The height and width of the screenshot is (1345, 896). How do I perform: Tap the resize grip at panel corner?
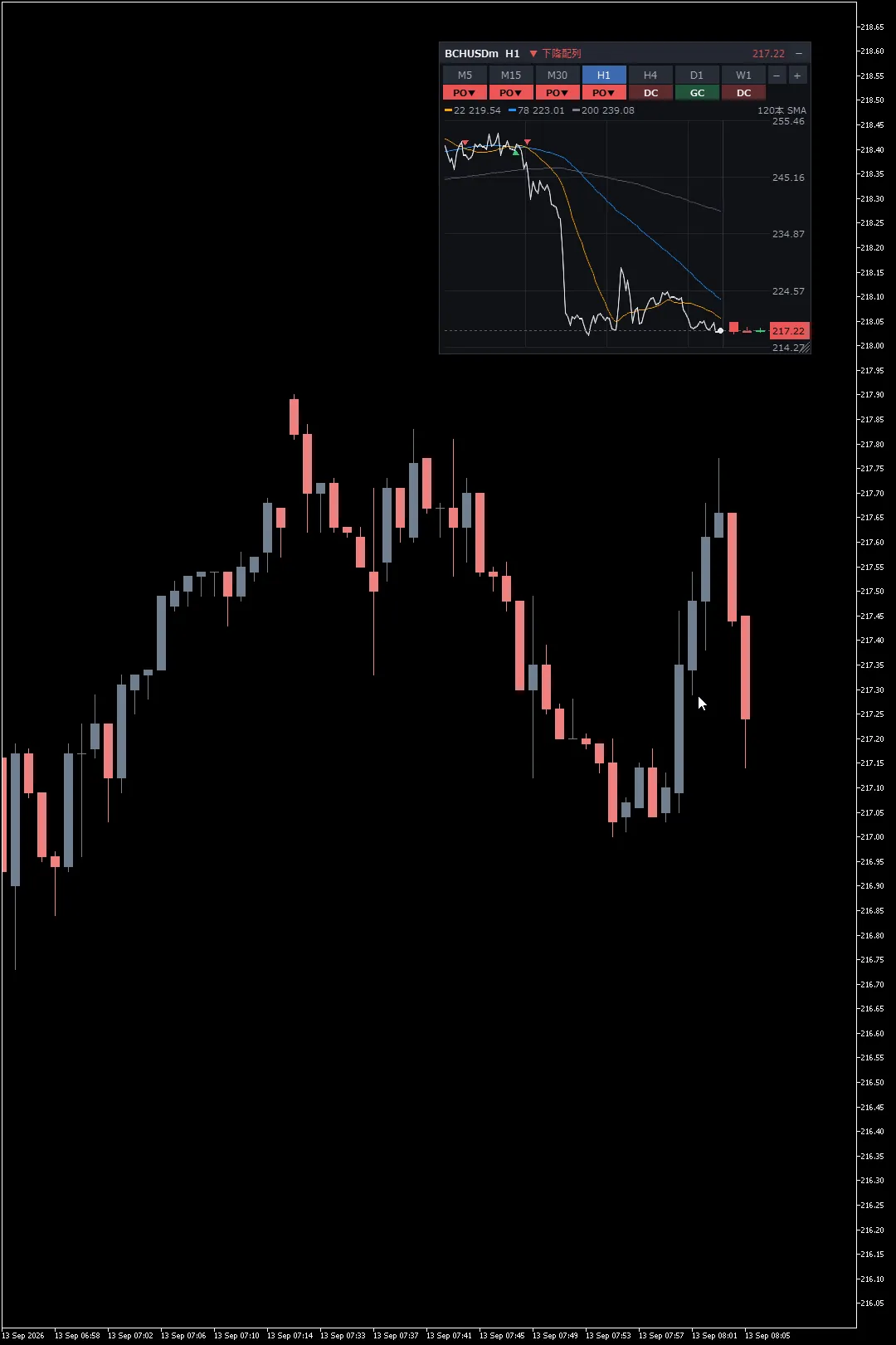pyautogui.click(x=805, y=348)
